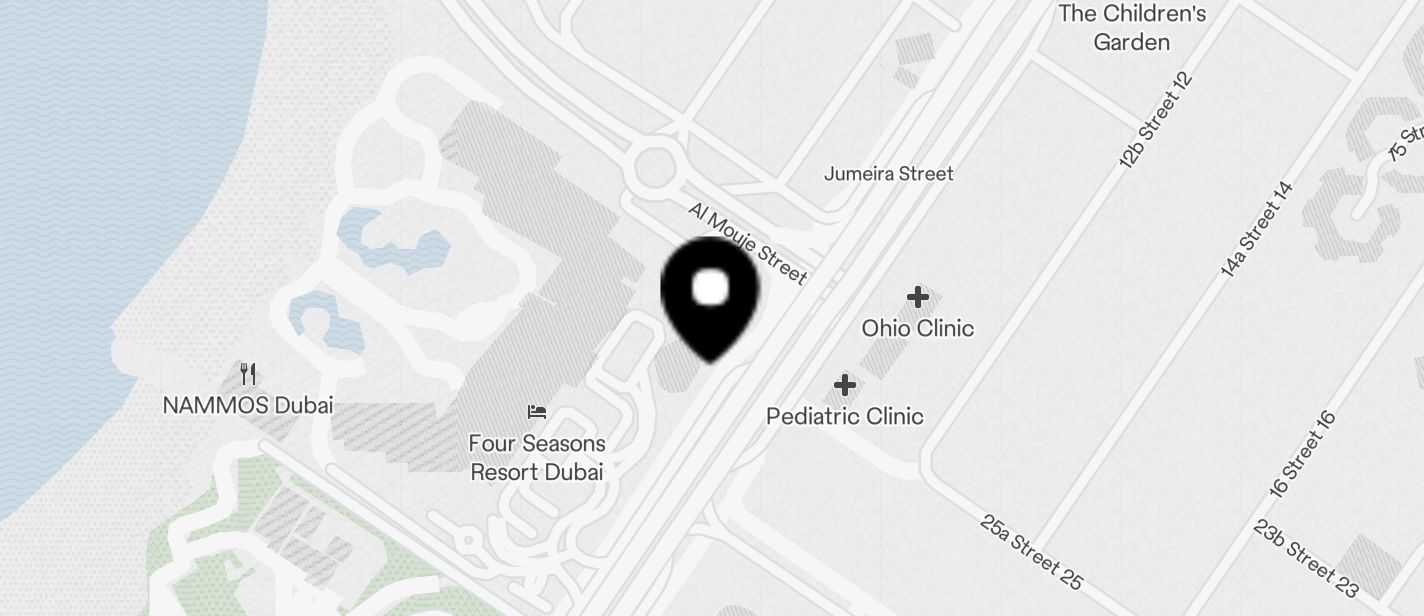Open the Pediatric Clinic map marker
The height and width of the screenshot is (616, 1424).
pos(845,385)
